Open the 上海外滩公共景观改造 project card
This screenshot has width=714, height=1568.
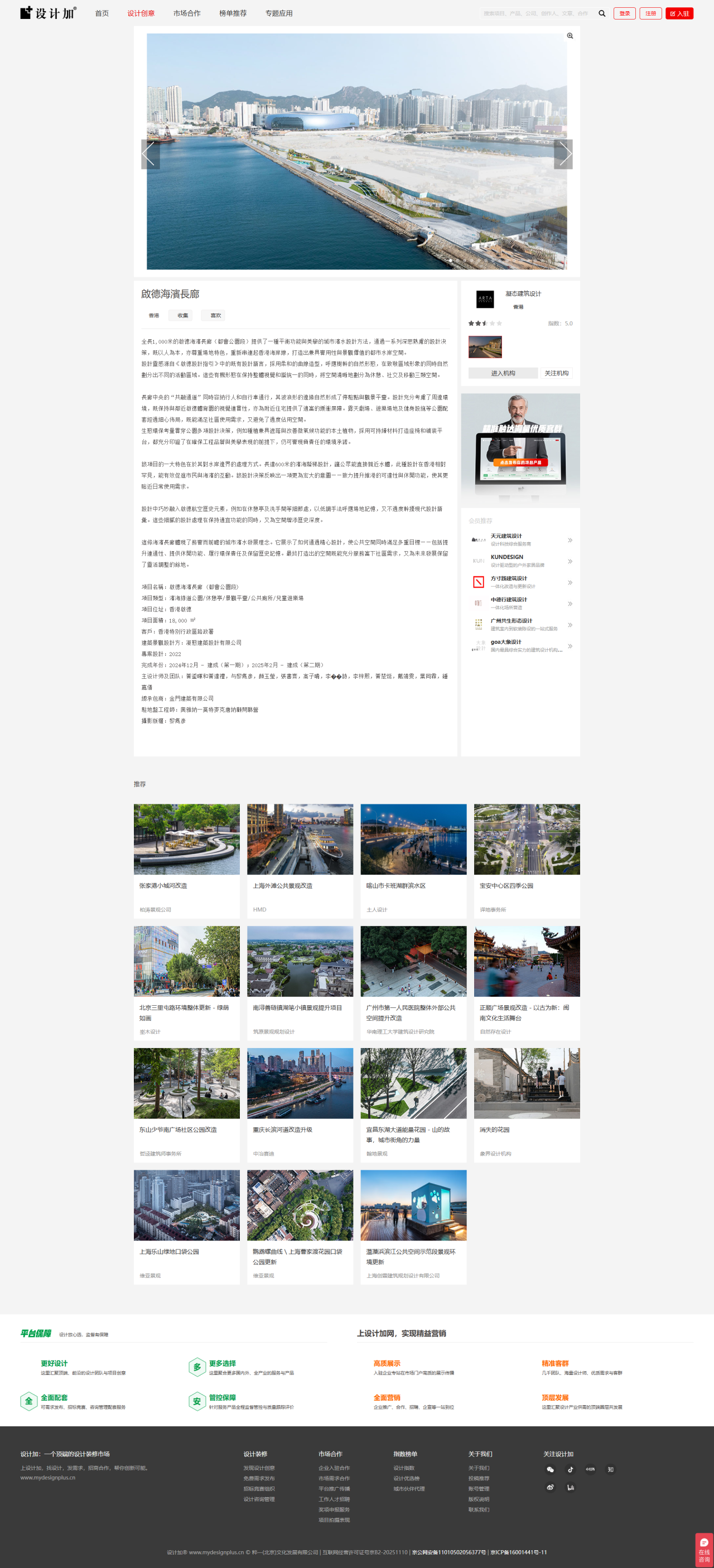[x=300, y=860]
